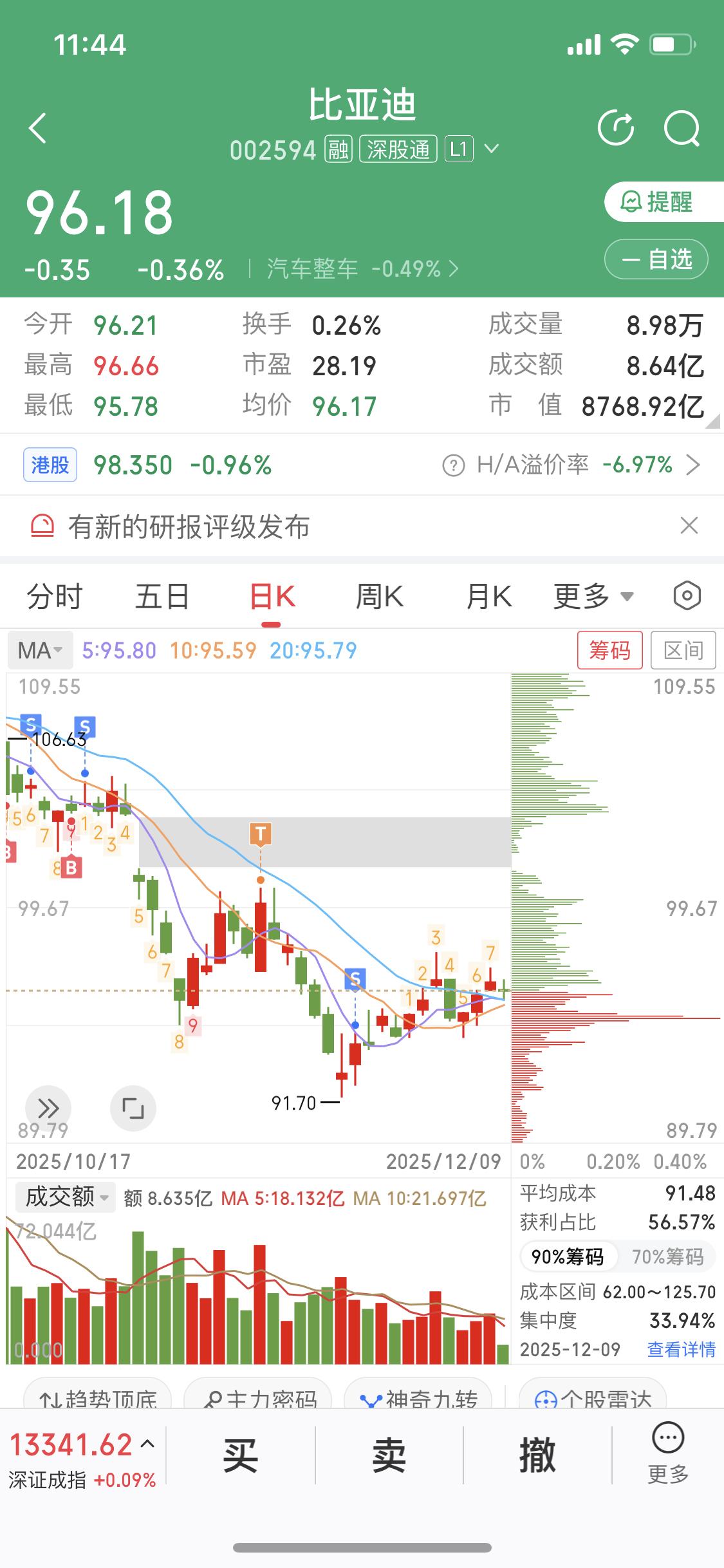Dismiss the new research report notification
This screenshot has width=724, height=1568.
(689, 525)
